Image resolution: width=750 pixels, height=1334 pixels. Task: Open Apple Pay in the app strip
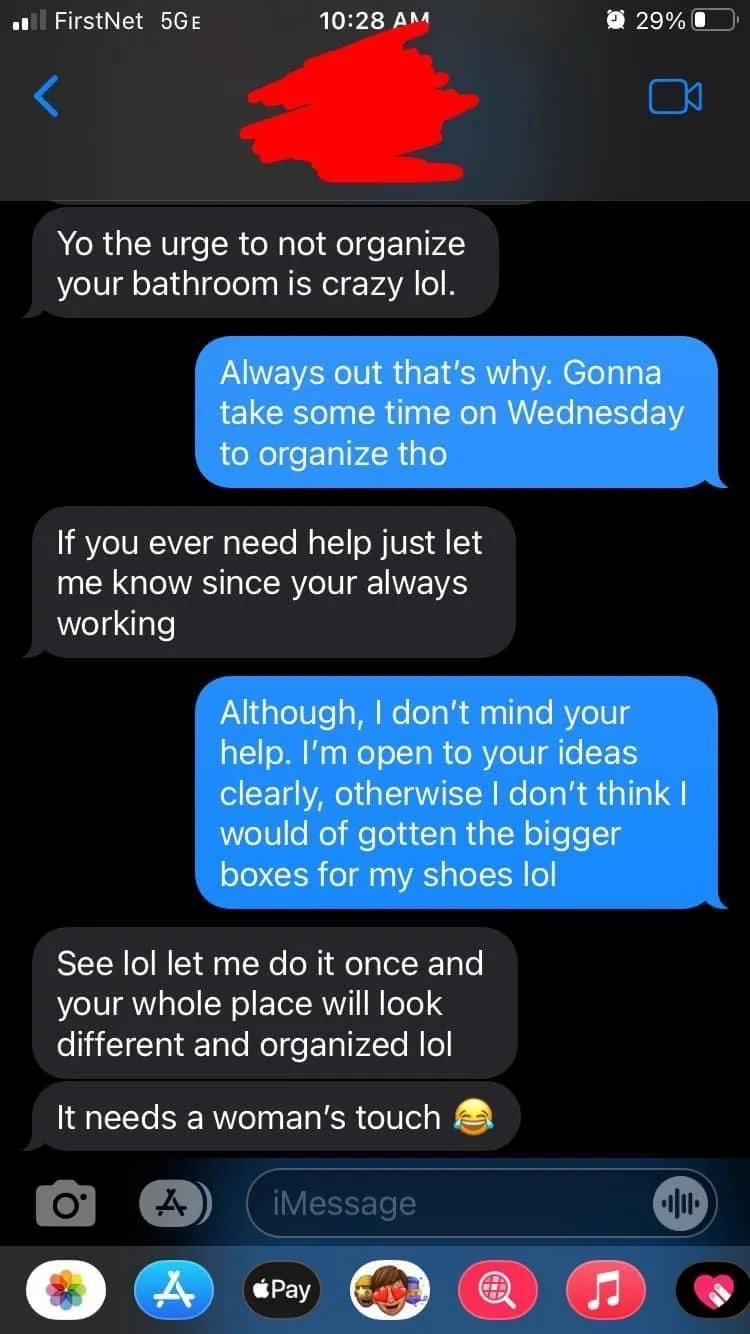(x=282, y=1291)
